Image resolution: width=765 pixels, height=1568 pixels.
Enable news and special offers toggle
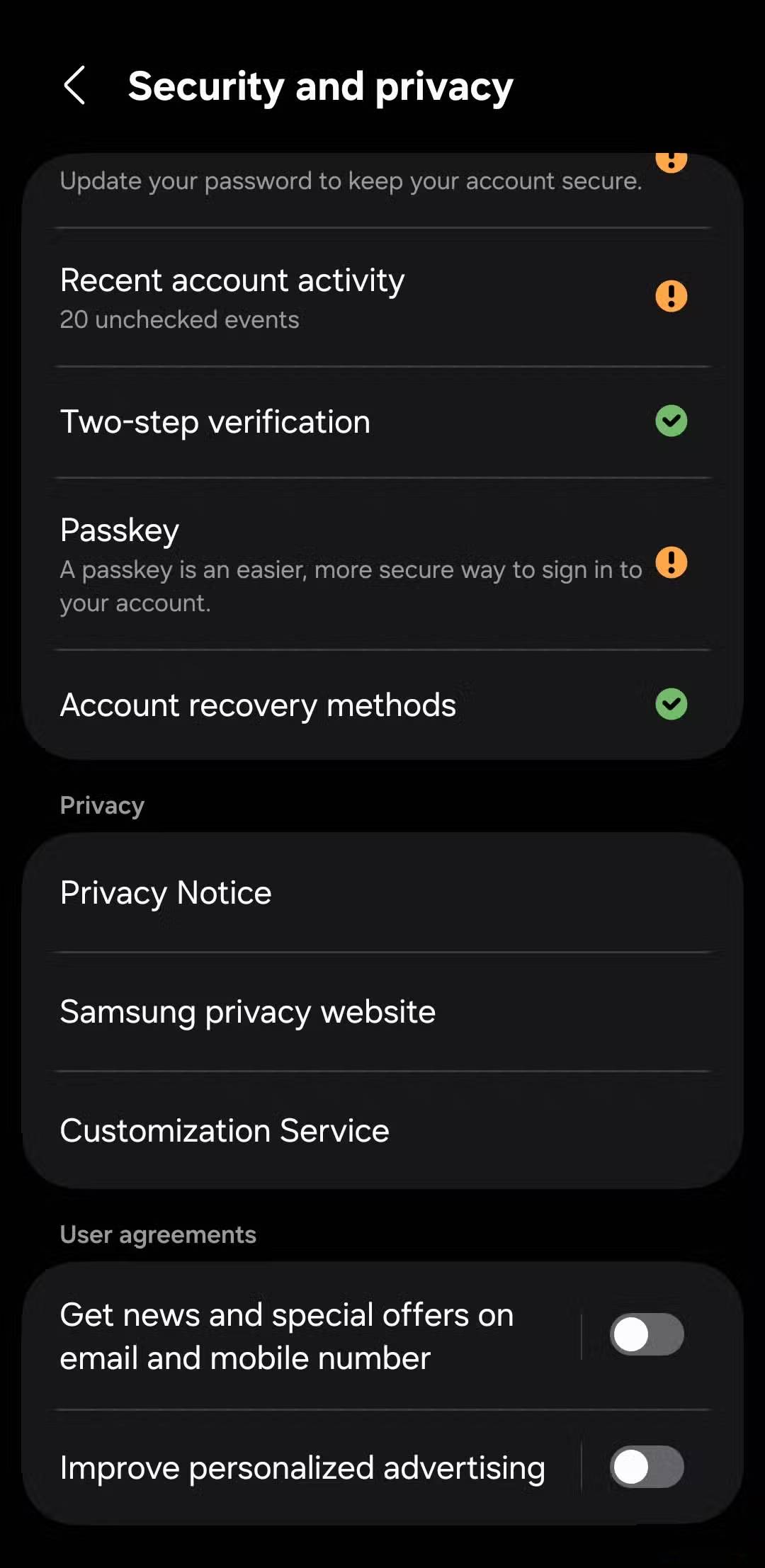pos(646,1335)
